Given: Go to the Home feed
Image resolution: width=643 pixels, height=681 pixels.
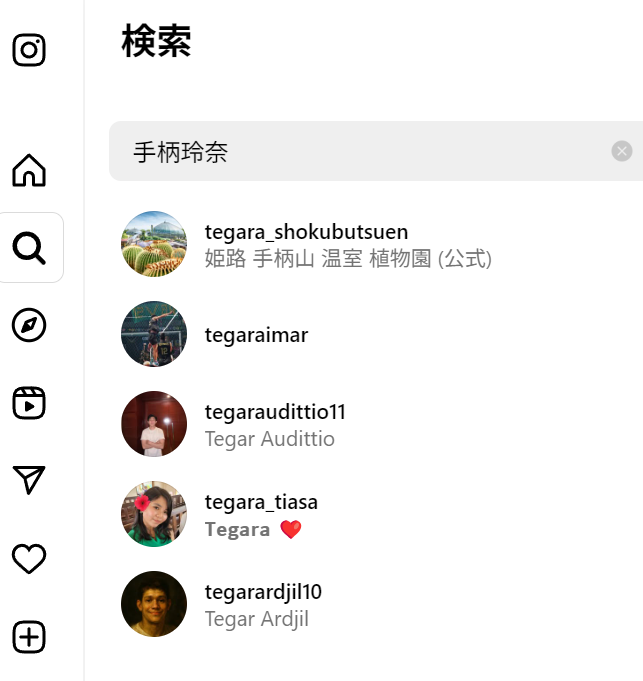Looking at the screenshot, I should pyautogui.click(x=30, y=170).
